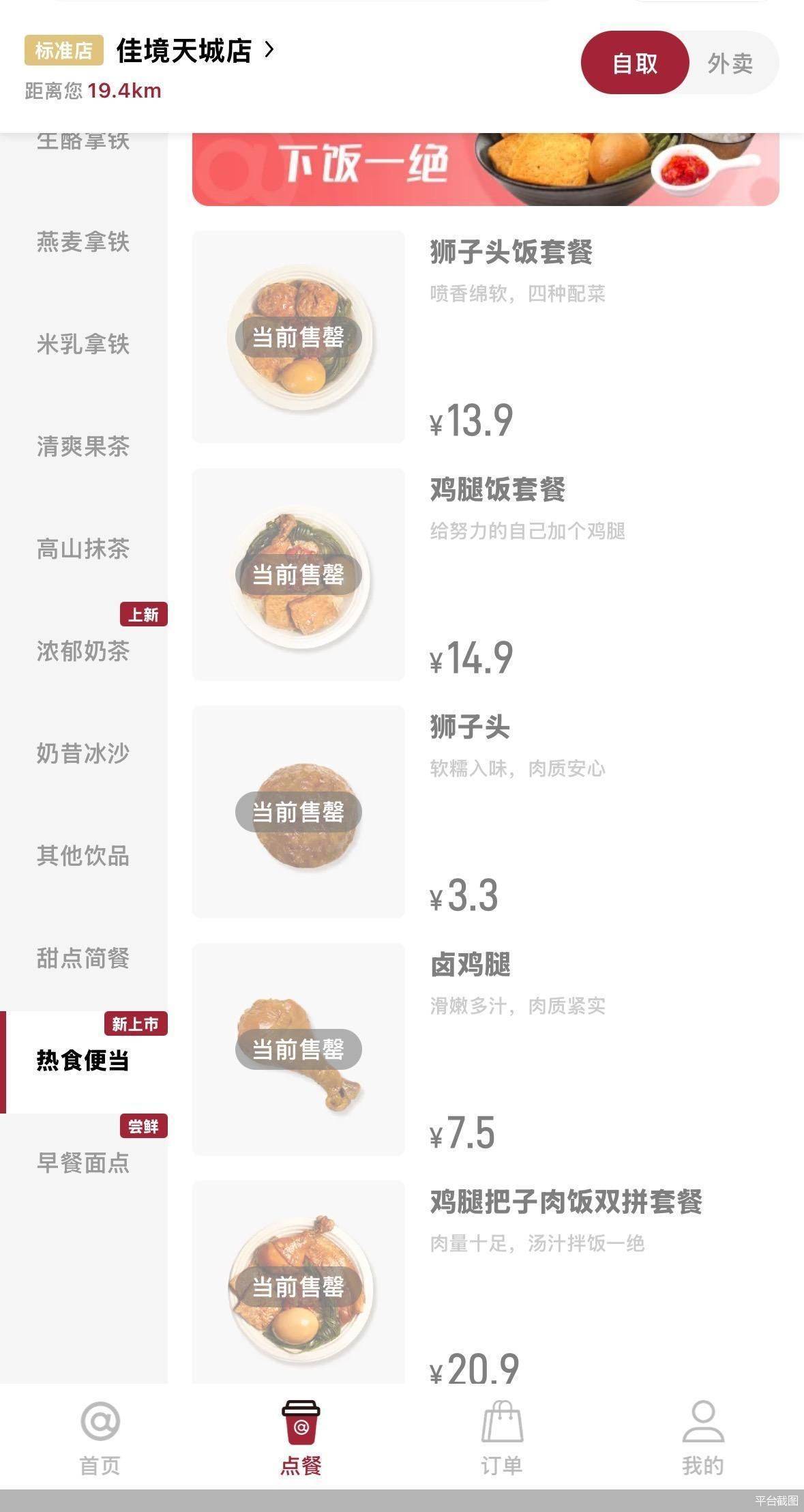View the 鸡腿饭套餐 item details
This screenshot has height=1512, width=804.
486,575
